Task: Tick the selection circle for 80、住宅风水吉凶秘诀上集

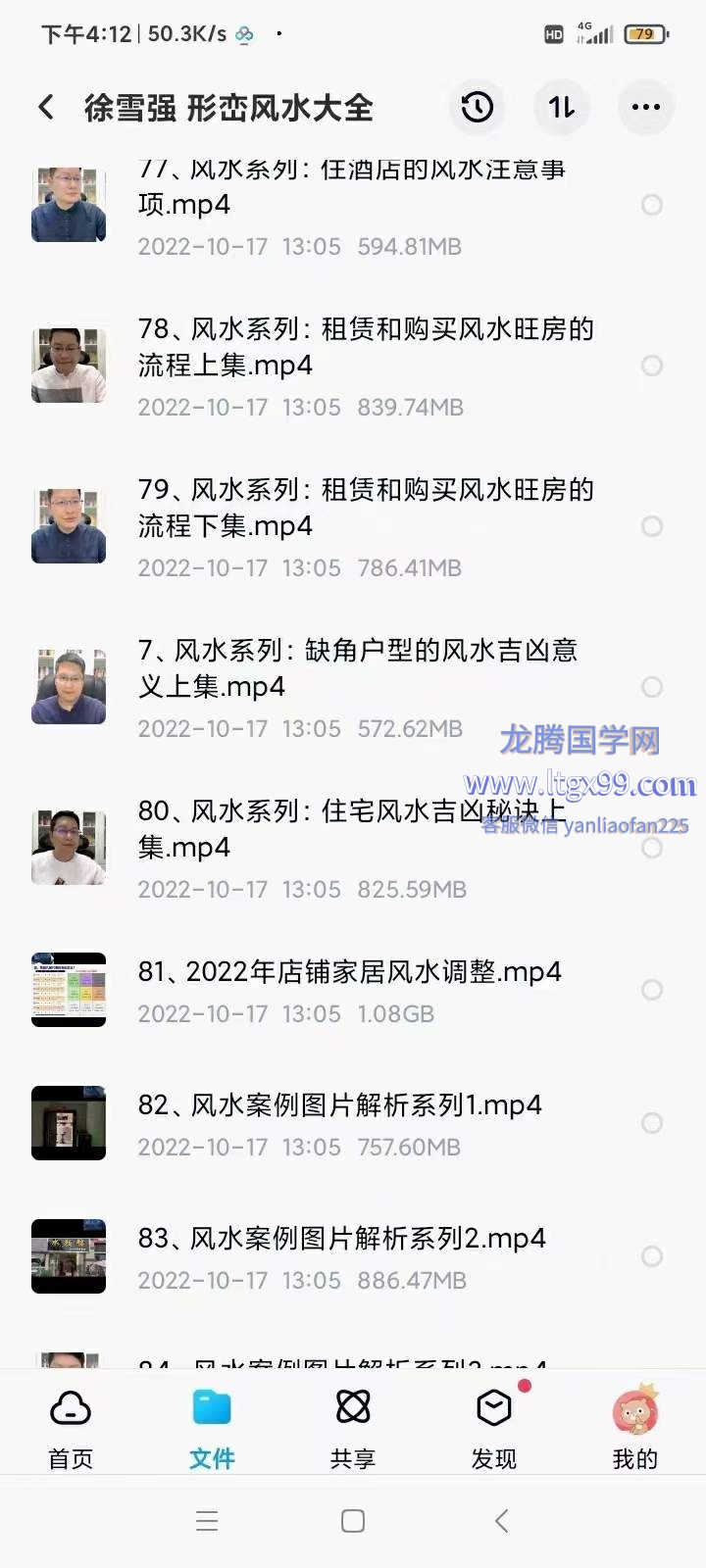Action: (652, 848)
